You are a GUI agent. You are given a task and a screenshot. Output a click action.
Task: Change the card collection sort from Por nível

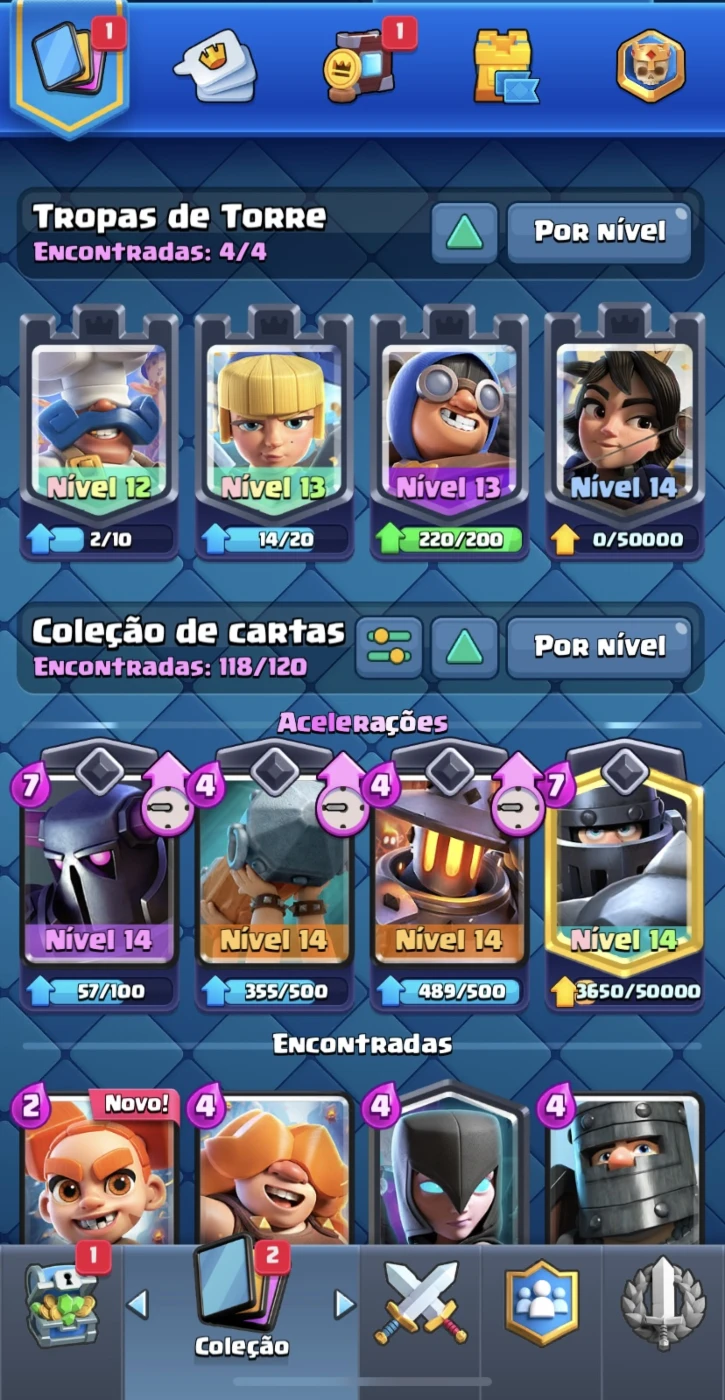pos(599,647)
